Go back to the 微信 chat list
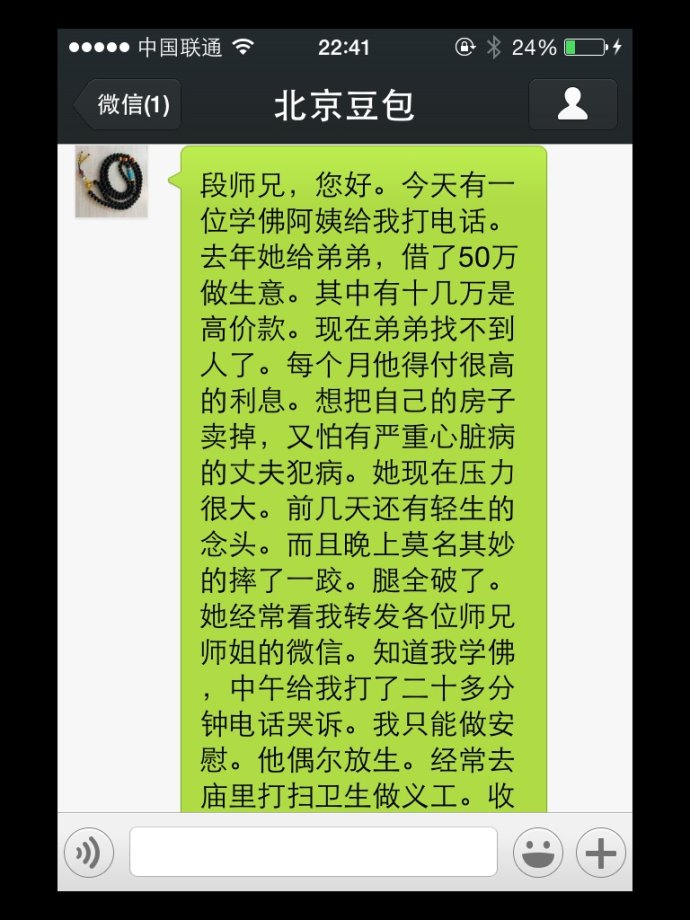 (128, 104)
